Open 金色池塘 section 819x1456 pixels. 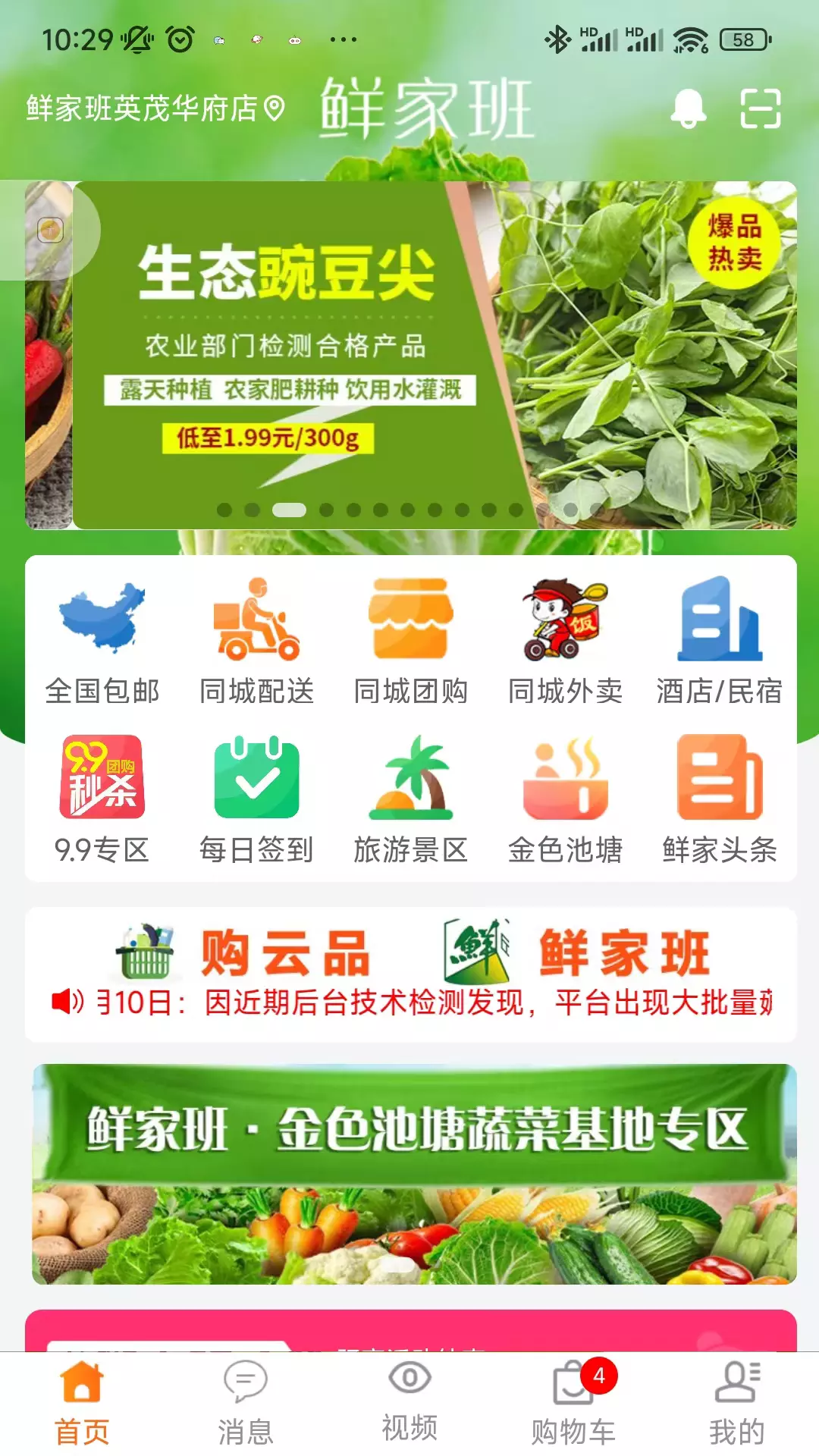pos(565,800)
